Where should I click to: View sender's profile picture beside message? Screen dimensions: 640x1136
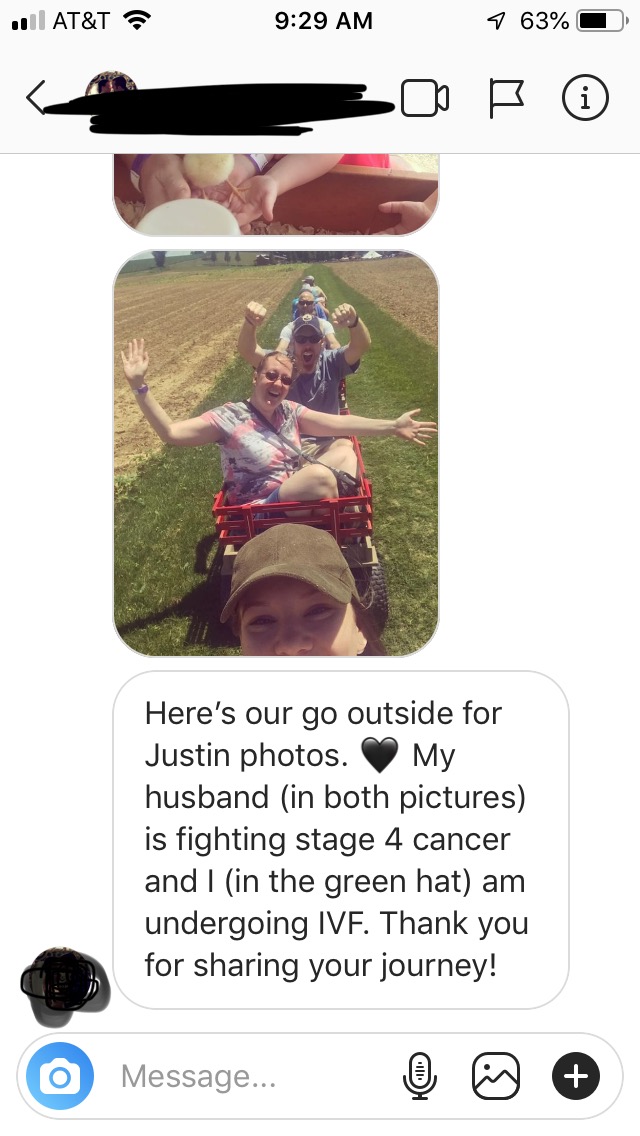point(62,984)
